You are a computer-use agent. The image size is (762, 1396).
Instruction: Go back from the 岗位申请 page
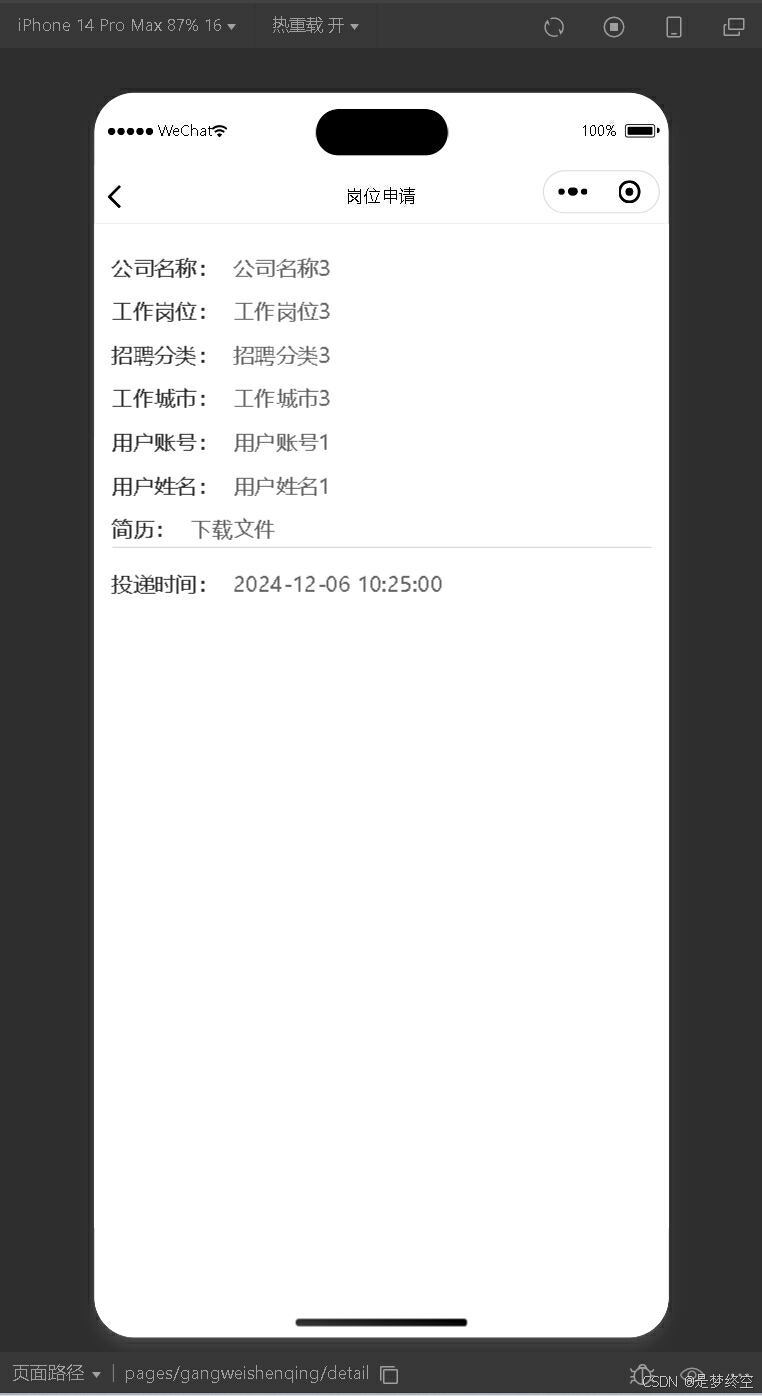point(115,196)
